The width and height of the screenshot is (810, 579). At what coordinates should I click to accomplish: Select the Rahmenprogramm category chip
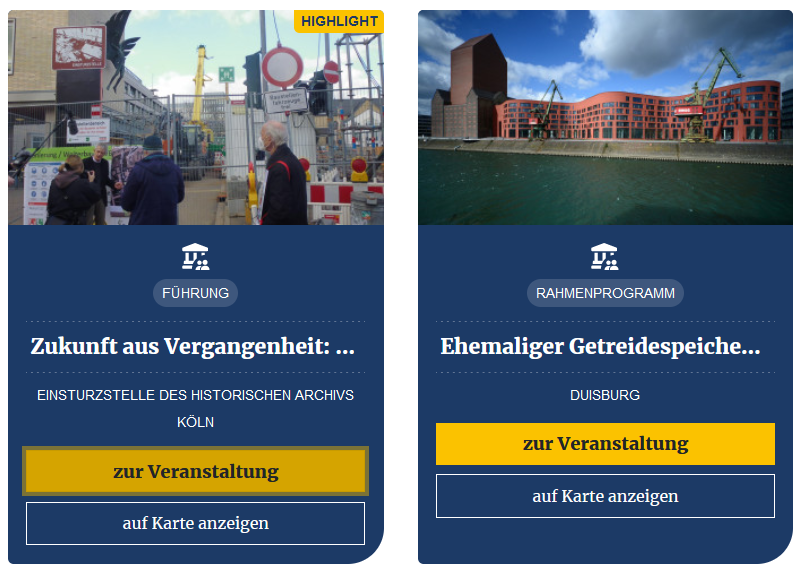point(605,293)
